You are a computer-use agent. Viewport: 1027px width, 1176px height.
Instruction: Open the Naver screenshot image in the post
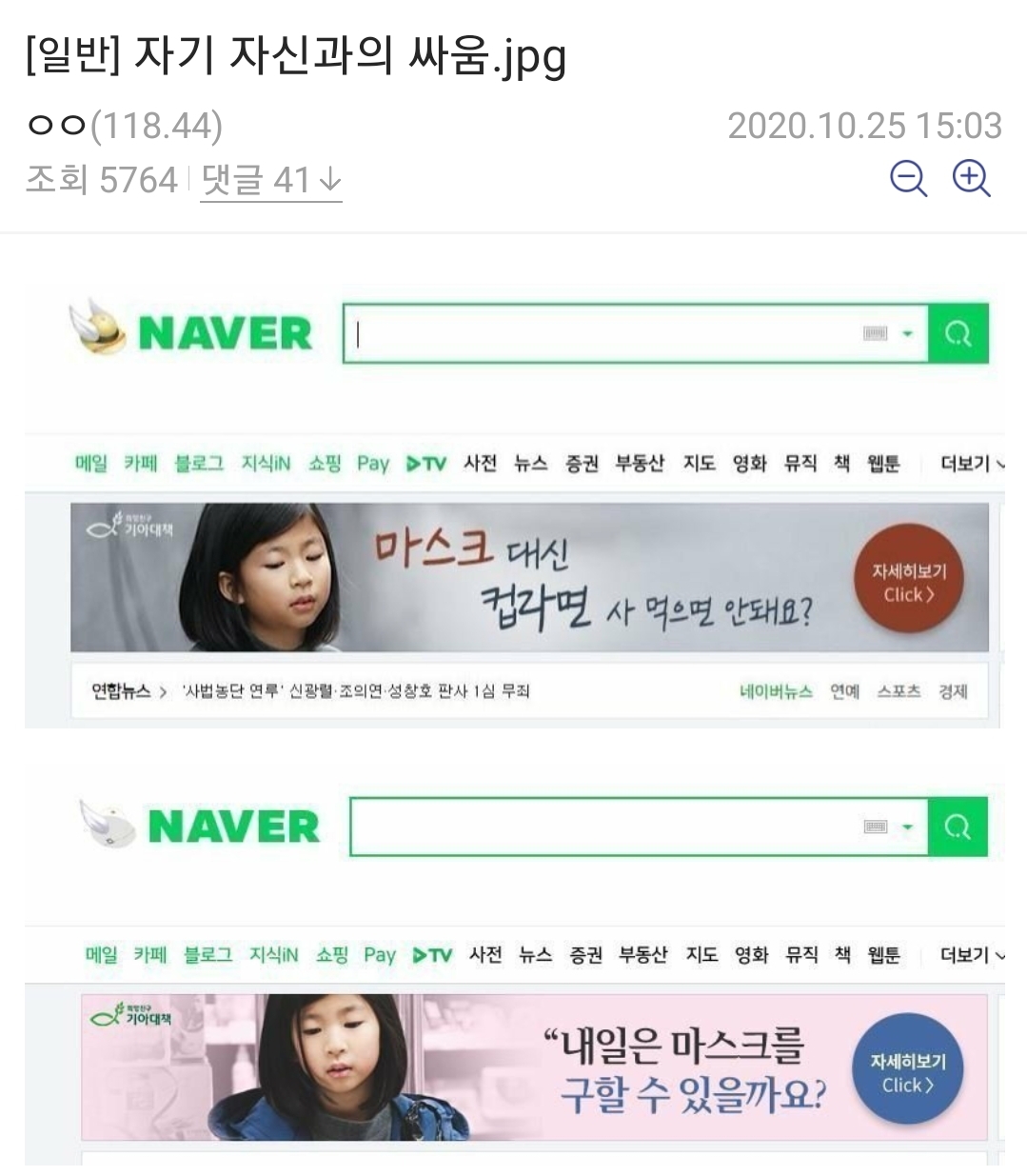click(514, 705)
